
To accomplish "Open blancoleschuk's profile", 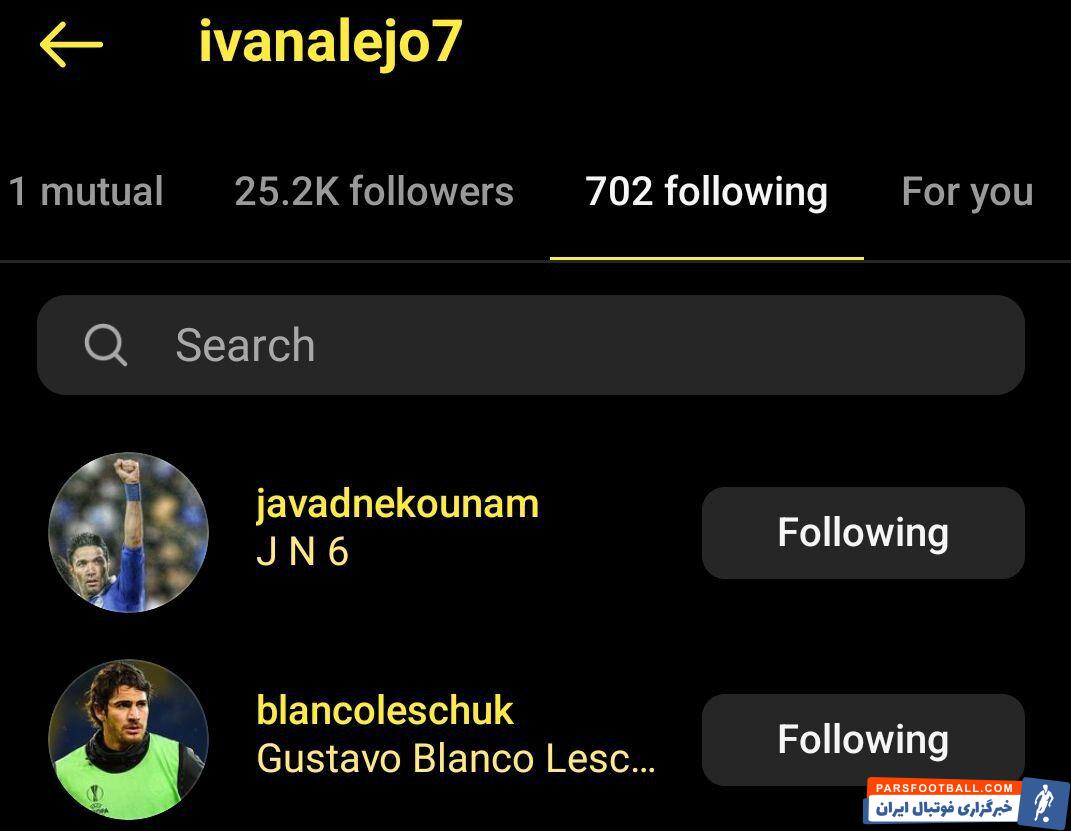I will [x=385, y=710].
